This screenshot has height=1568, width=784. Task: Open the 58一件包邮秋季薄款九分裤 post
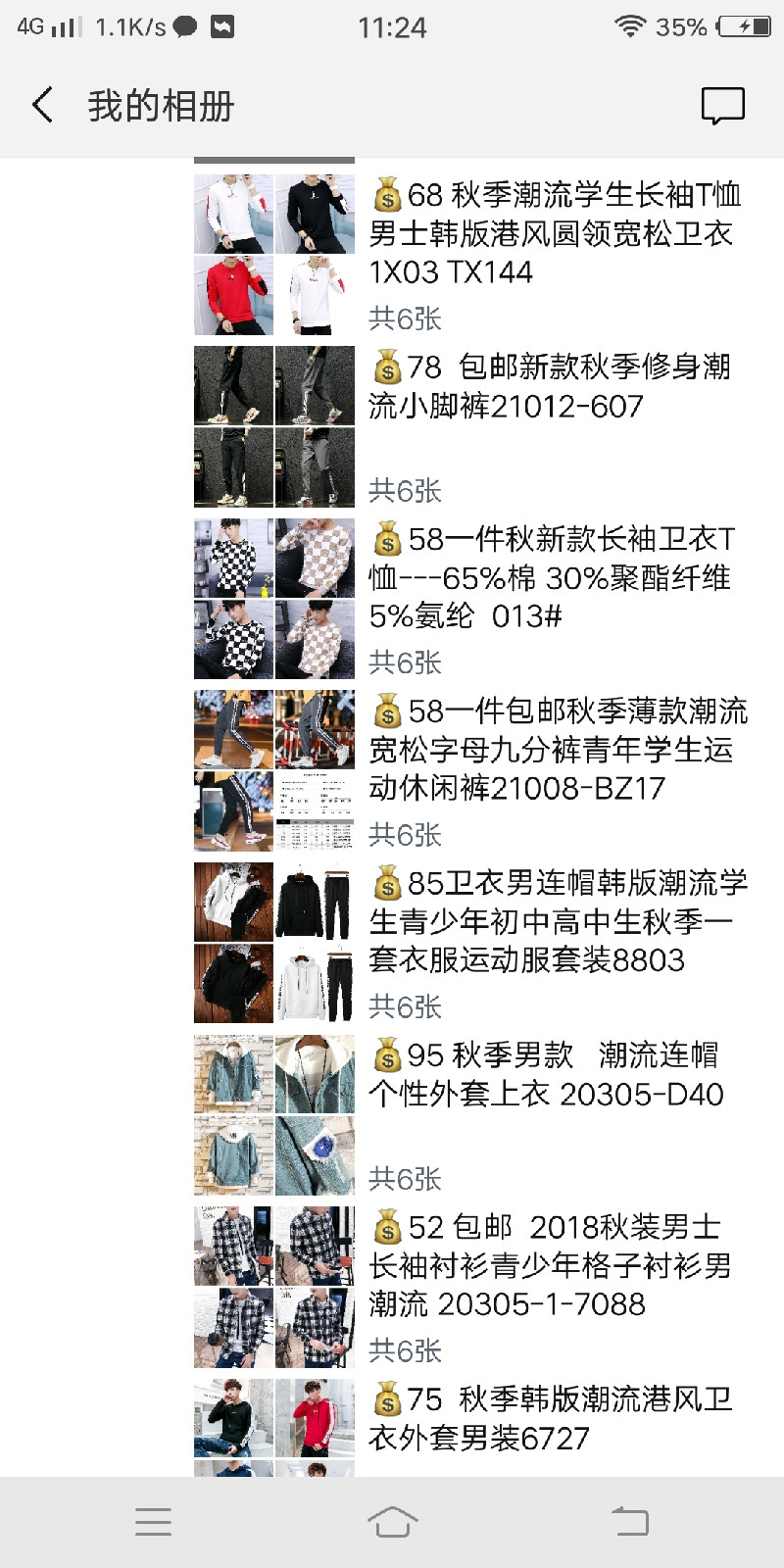point(470,770)
